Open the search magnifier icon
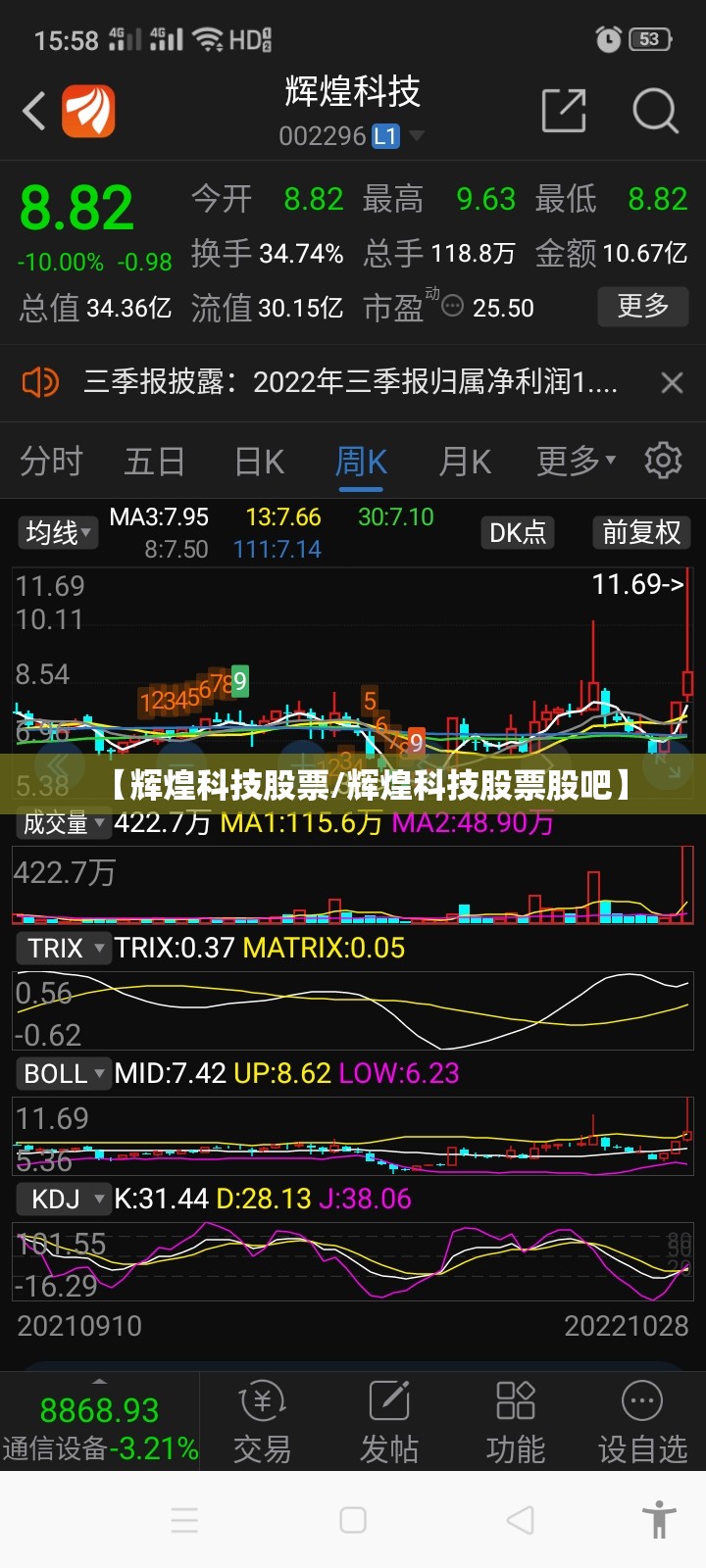 655,110
